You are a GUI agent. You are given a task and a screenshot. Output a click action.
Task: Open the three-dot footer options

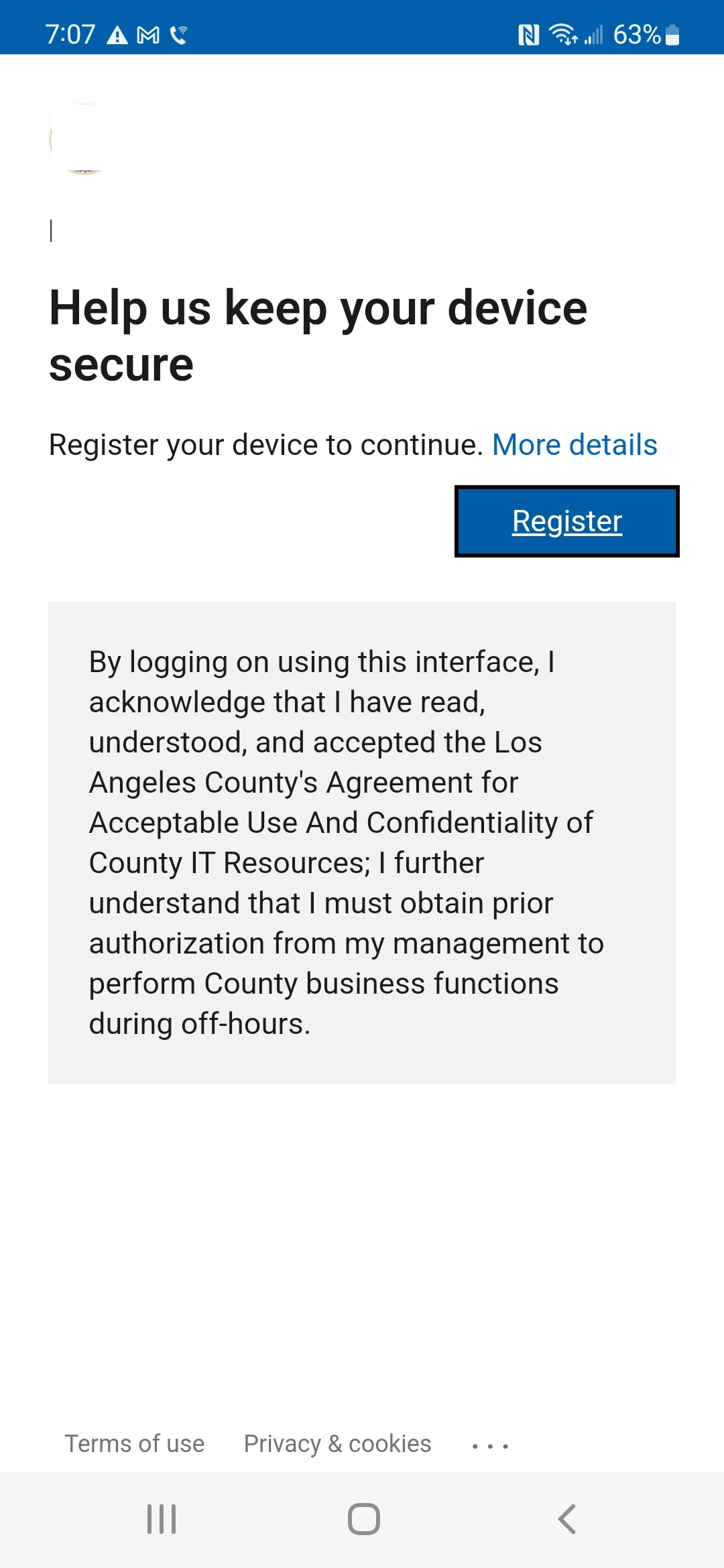pyautogui.click(x=490, y=1446)
